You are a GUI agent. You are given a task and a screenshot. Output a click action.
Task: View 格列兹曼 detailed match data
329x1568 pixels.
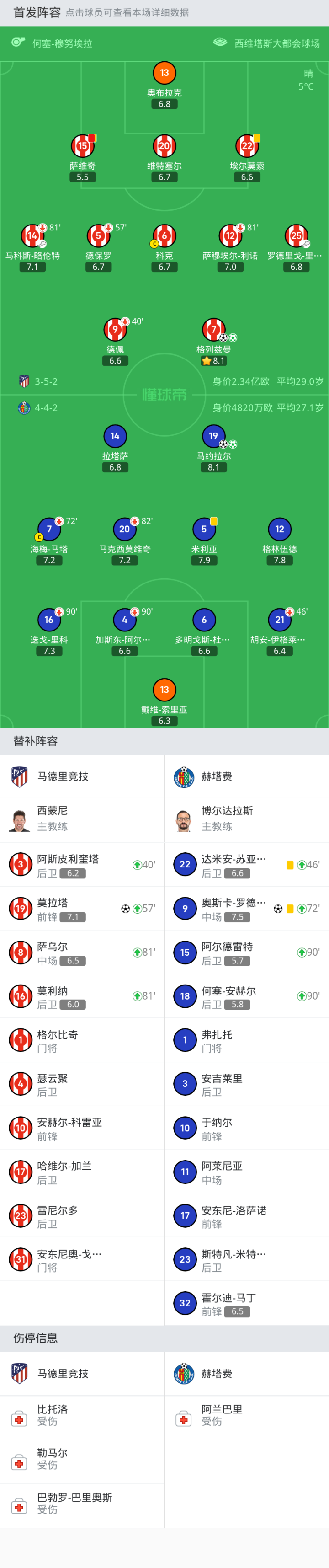(x=213, y=330)
